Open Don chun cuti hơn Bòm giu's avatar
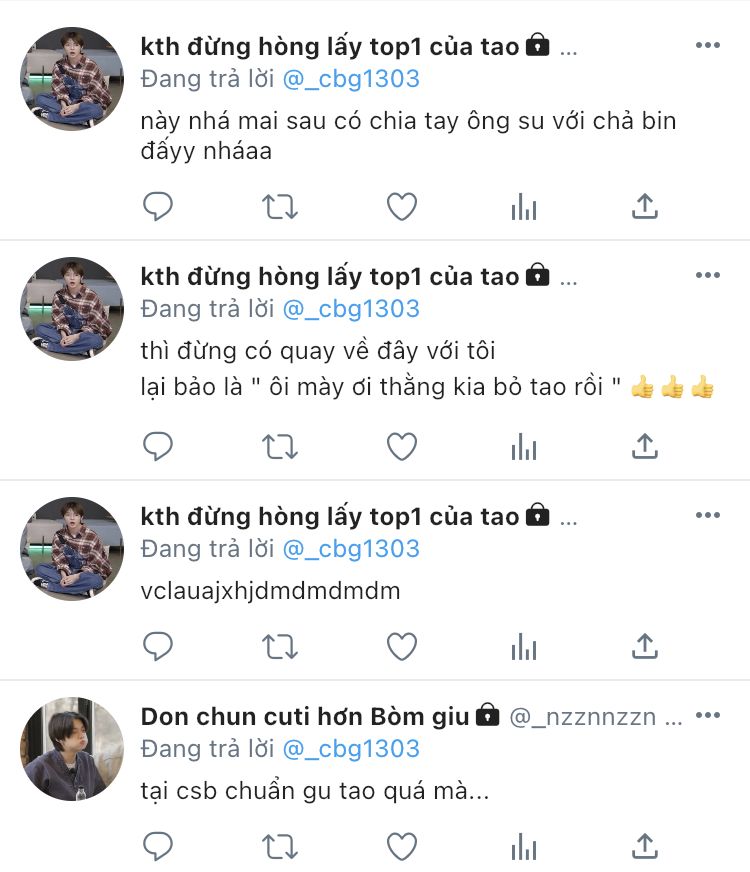The image size is (750, 872). (x=72, y=749)
